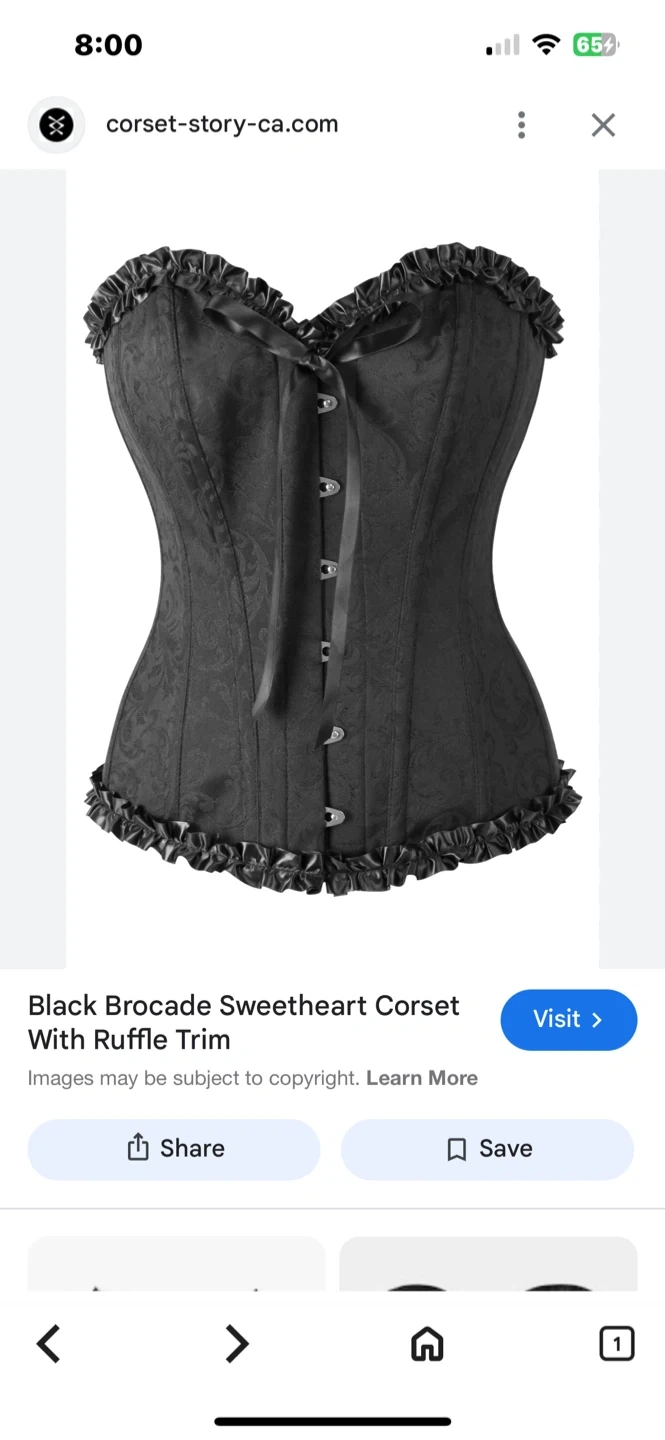Open the black corset image
The width and height of the screenshot is (665, 1440).
point(332,568)
